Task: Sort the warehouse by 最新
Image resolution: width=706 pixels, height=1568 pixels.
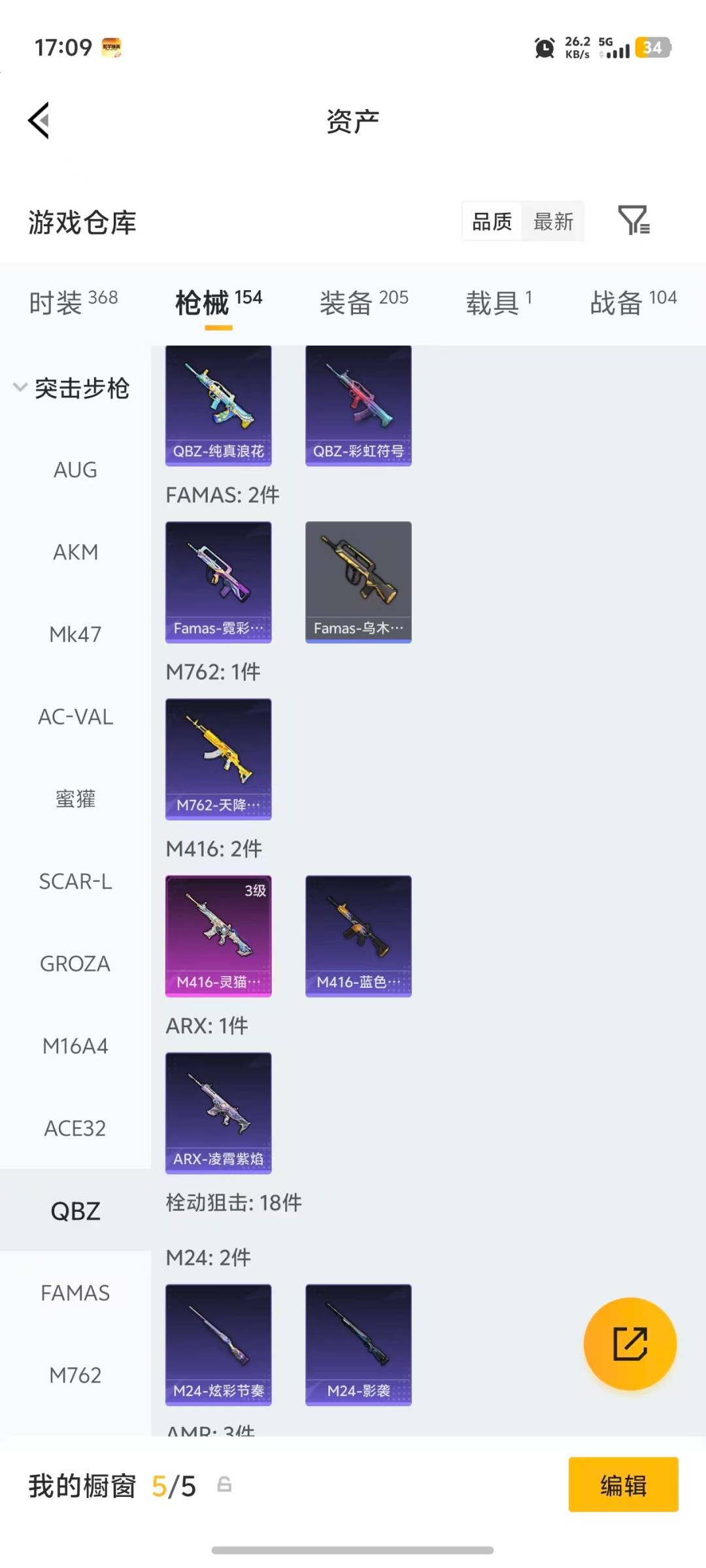Action: click(553, 221)
